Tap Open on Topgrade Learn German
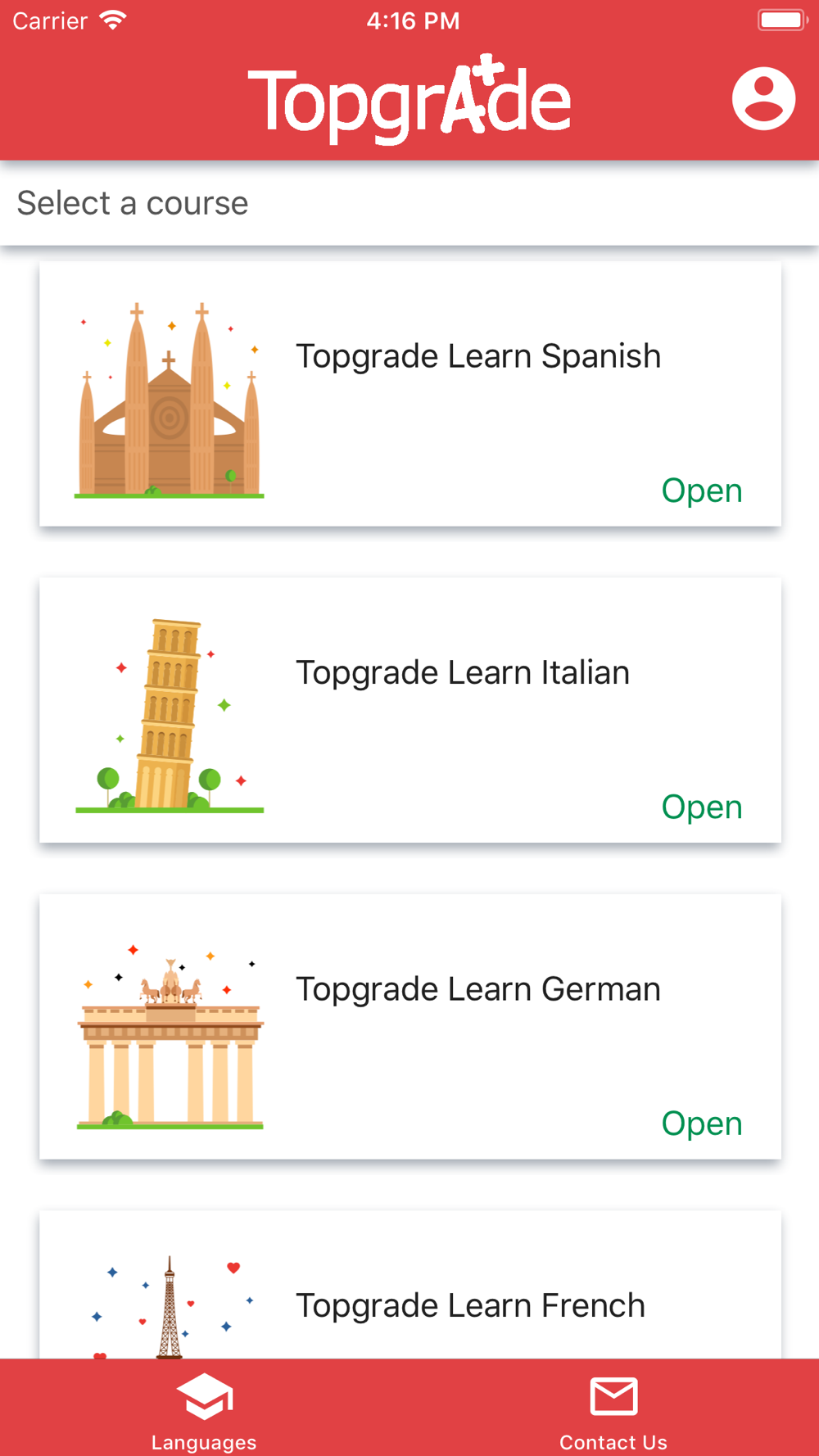 702,1124
